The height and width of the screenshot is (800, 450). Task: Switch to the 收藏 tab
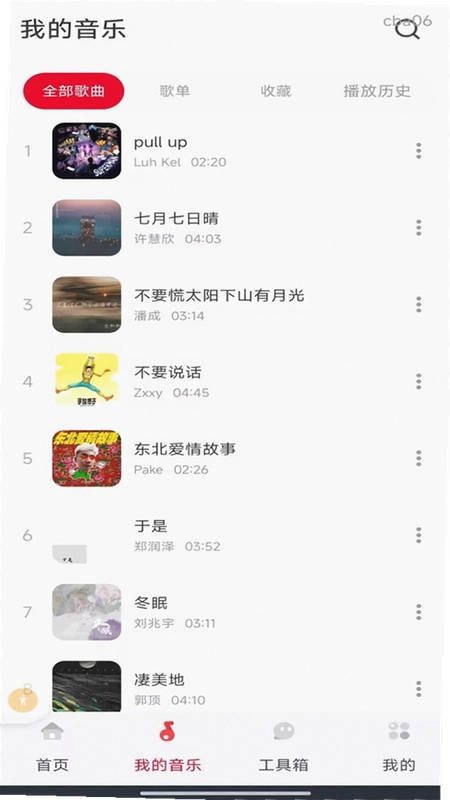pyautogui.click(x=276, y=91)
